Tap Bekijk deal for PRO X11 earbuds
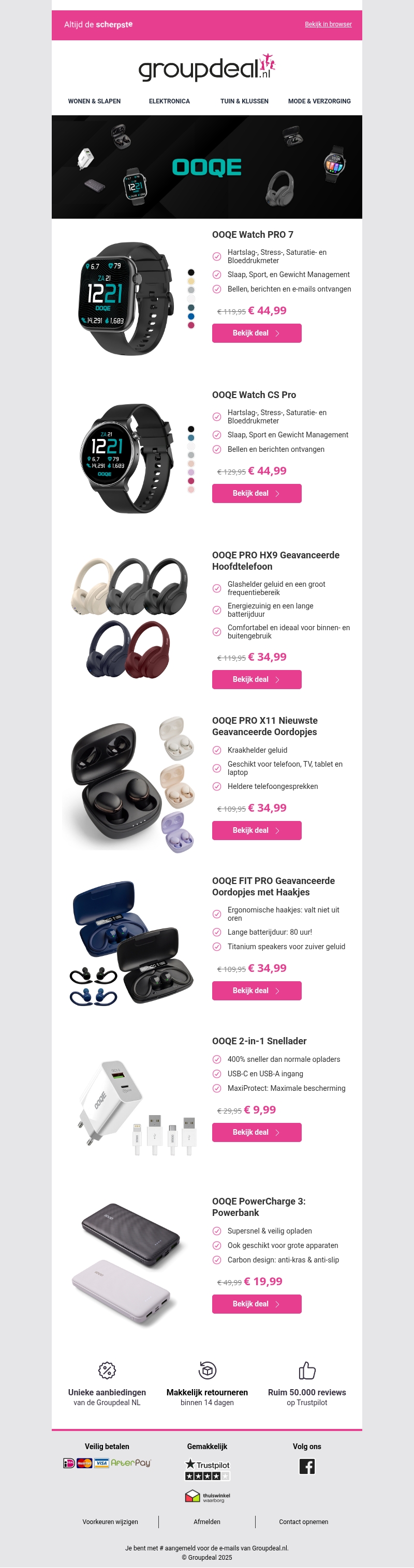This screenshot has width=414, height=1568. pyautogui.click(x=256, y=830)
